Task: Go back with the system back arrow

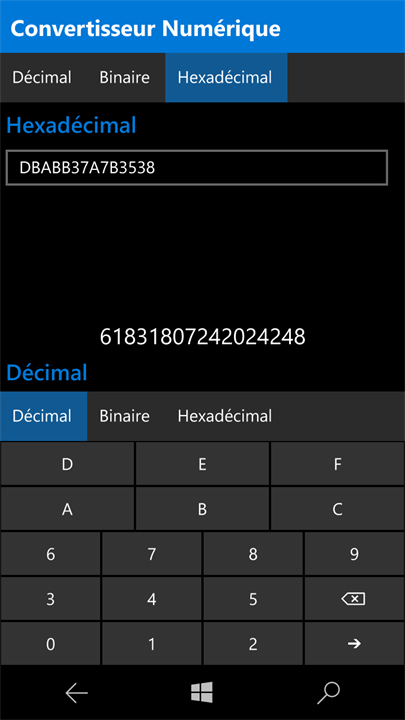Action: (x=76, y=693)
